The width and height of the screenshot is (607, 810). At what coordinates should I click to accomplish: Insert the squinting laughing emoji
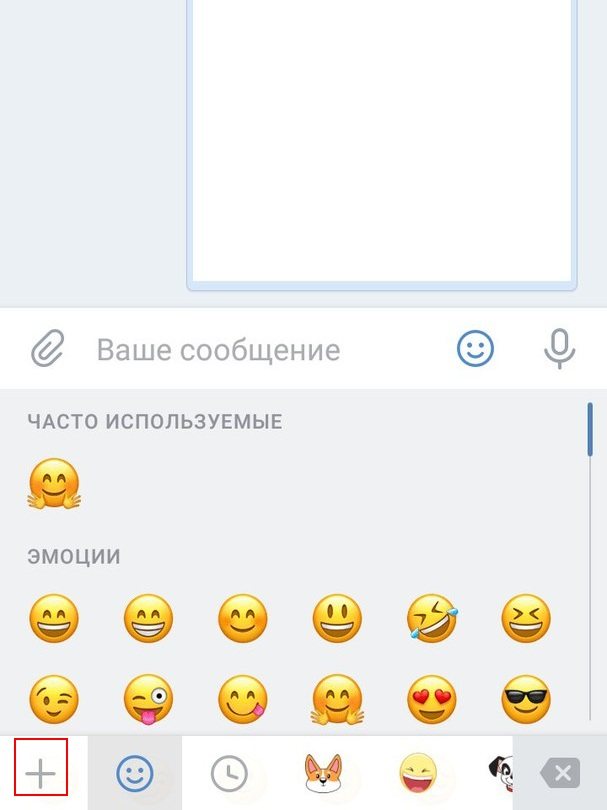coord(525,619)
